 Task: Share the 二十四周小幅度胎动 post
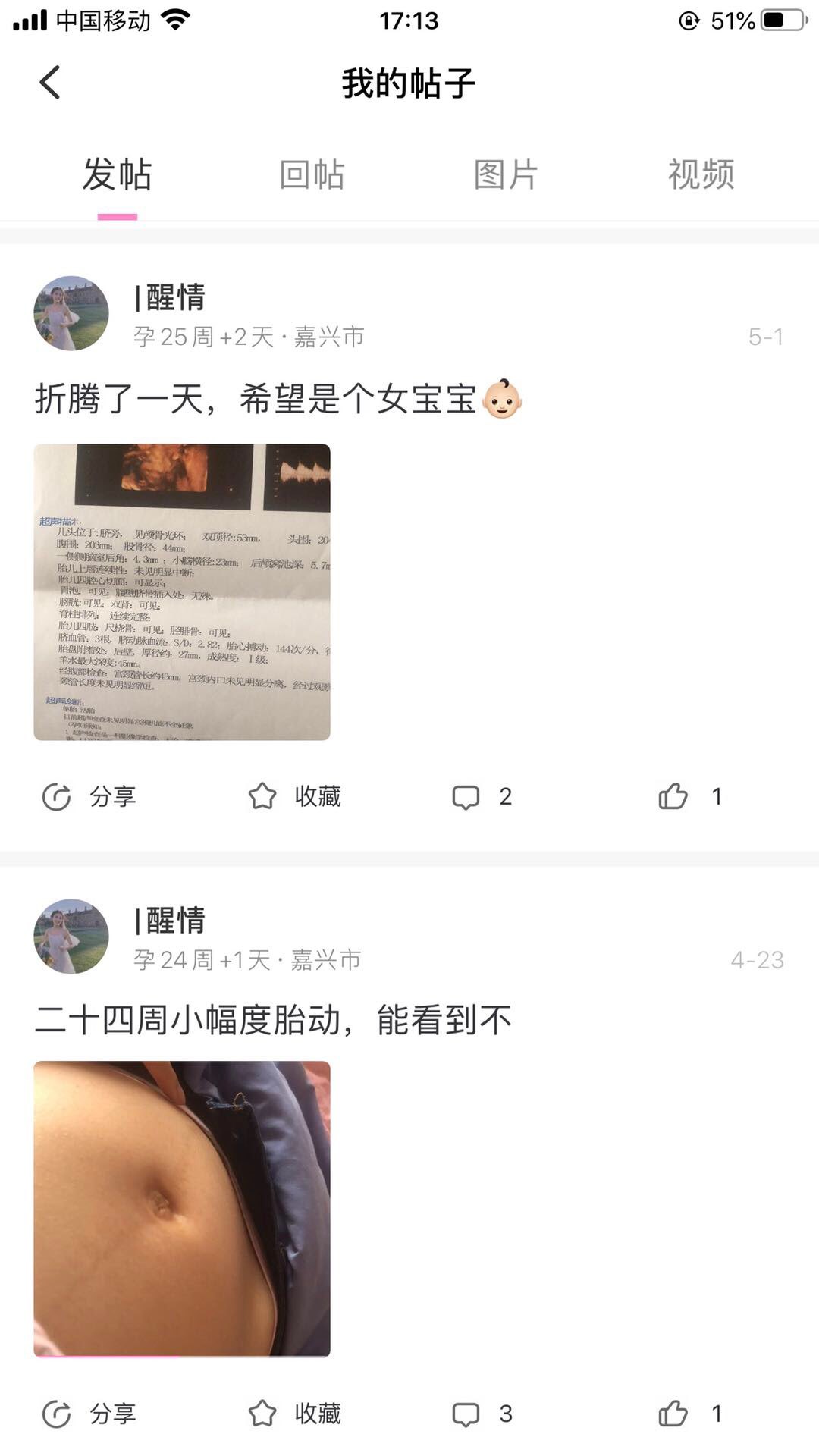[x=89, y=1414]
